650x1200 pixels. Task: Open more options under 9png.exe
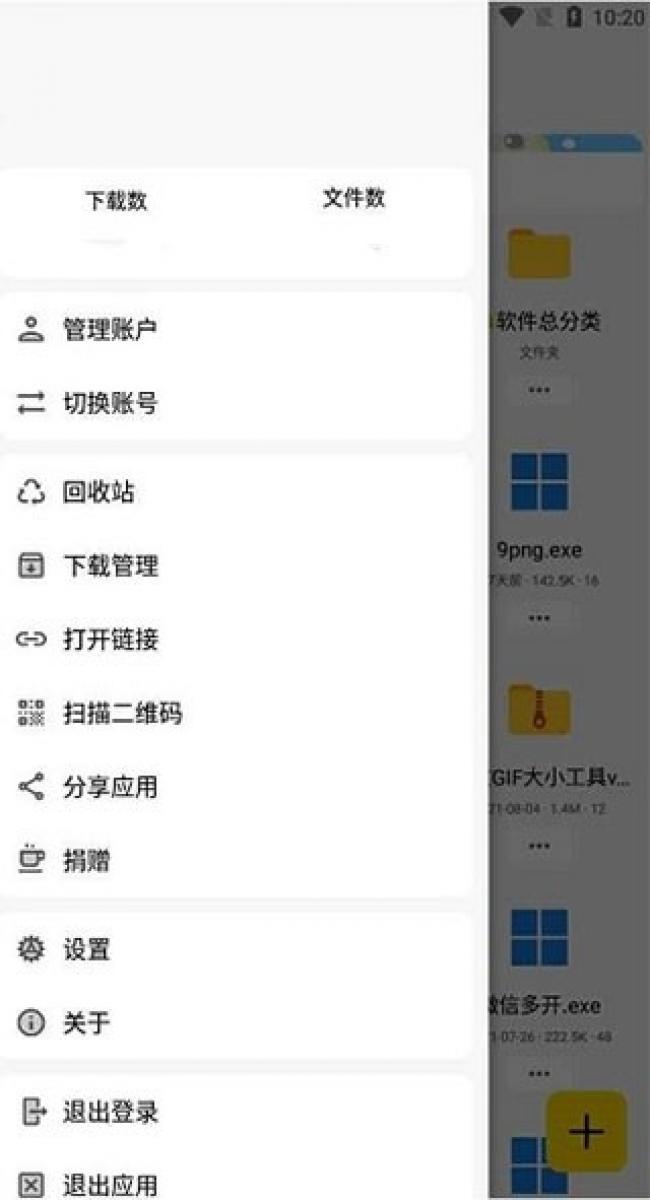pyautogui.click(x=539, y=617)
